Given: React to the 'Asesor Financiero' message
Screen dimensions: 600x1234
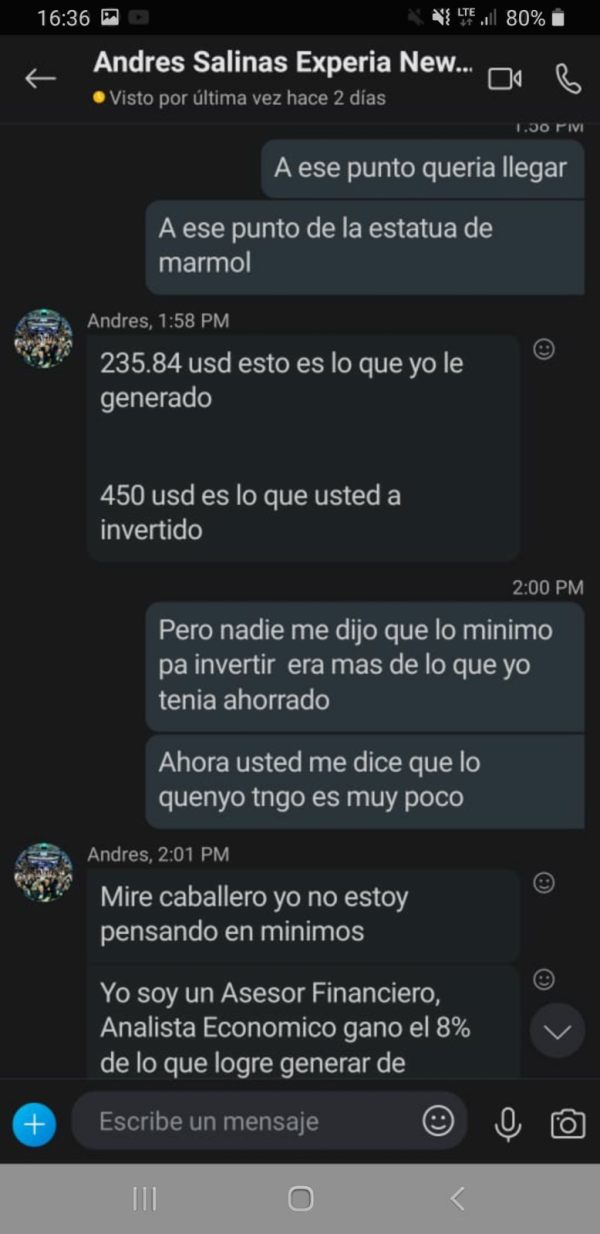Looking at the screenshot, I should [x=544, y=979].
